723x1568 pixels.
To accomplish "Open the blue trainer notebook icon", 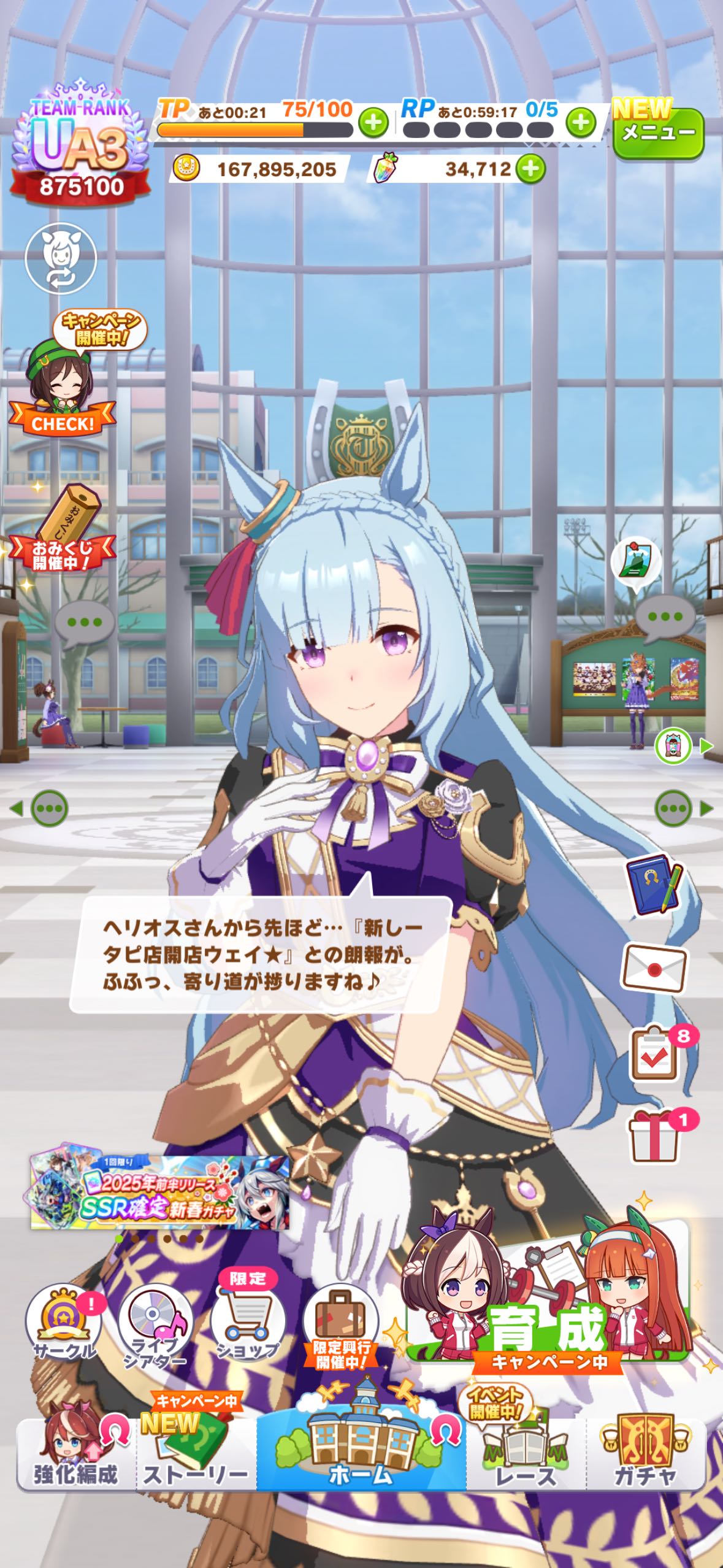I will [x=654, y=884].
